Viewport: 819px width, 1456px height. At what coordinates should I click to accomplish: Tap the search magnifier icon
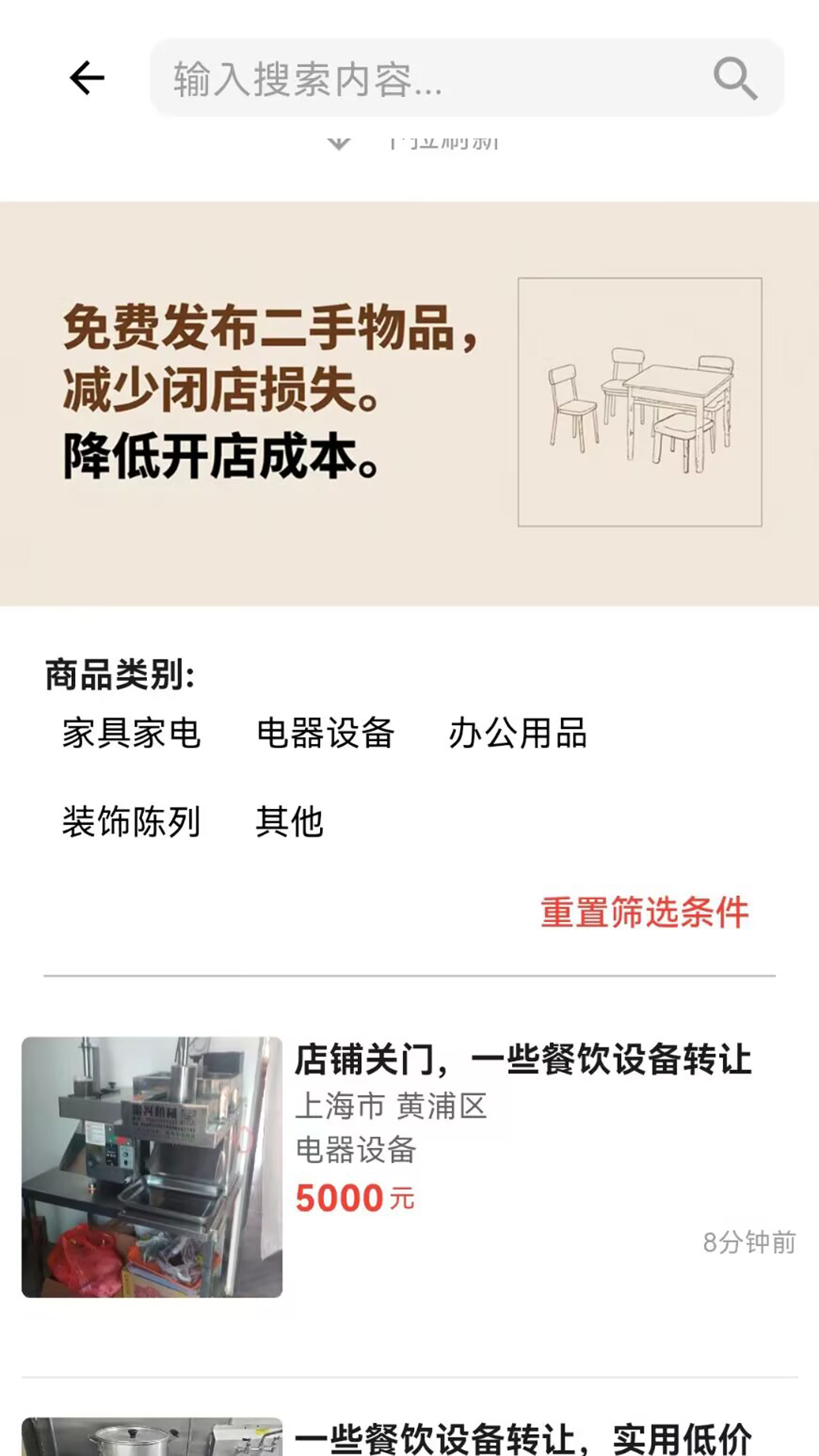(733, 78)
